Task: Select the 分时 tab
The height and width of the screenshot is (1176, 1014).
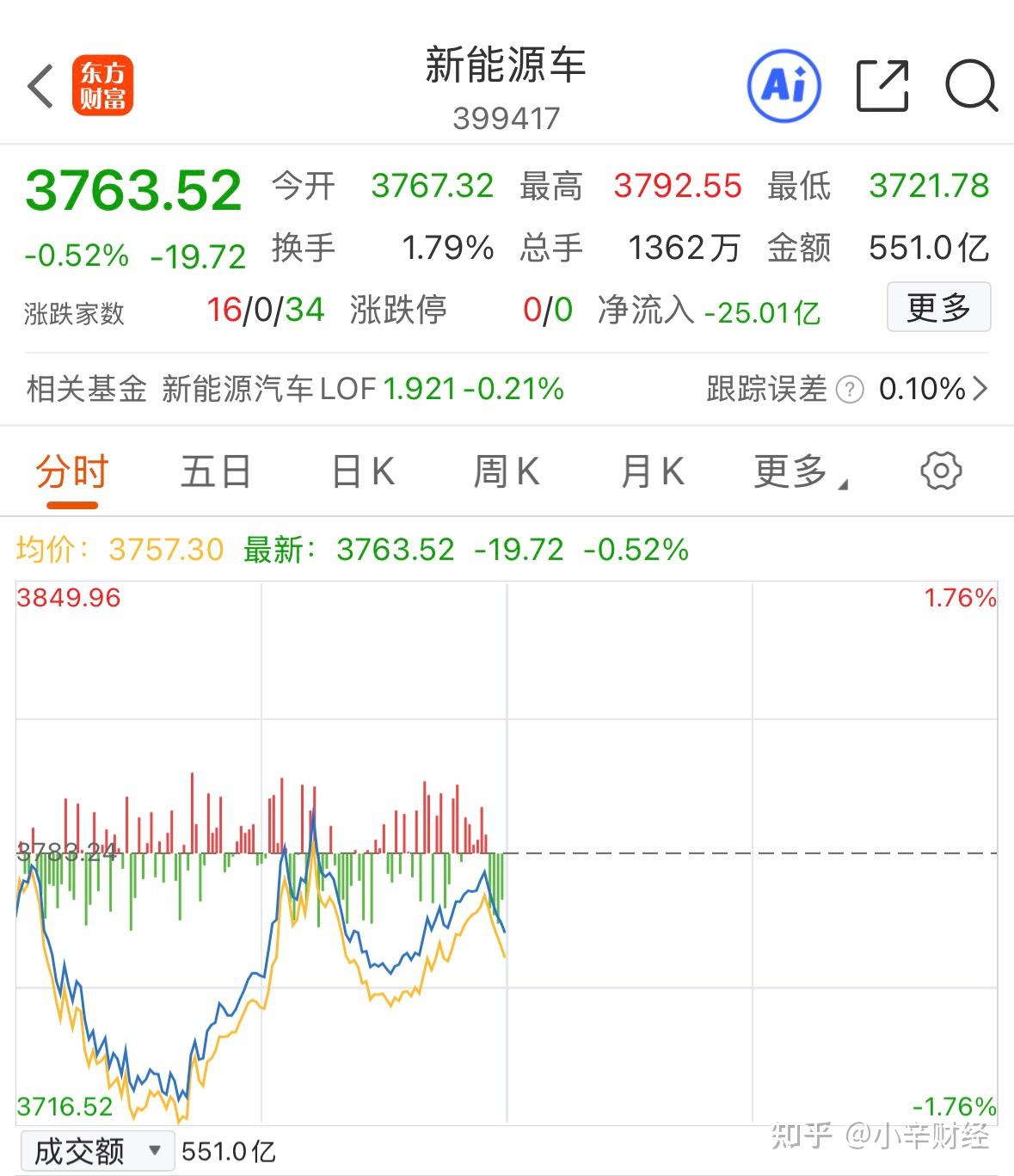Action: click(x=71, y=471)
